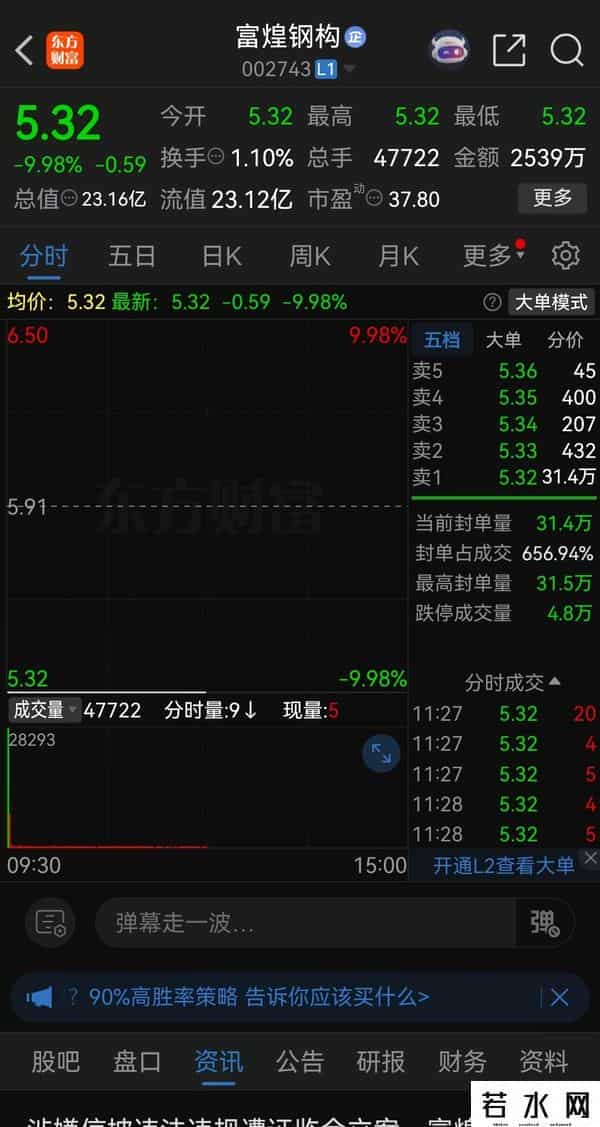The image size is (600, 1127).
Task: Share this stock page
Action: 509,50
